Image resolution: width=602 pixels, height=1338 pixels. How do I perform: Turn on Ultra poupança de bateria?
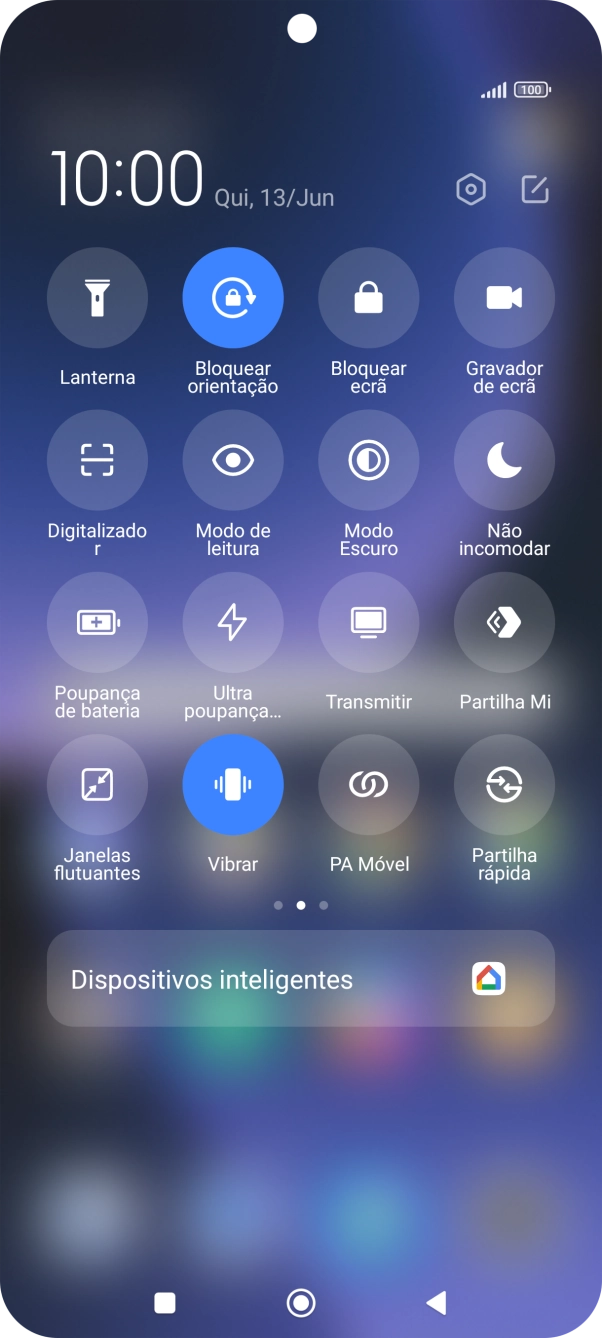(x=233, y=622)
